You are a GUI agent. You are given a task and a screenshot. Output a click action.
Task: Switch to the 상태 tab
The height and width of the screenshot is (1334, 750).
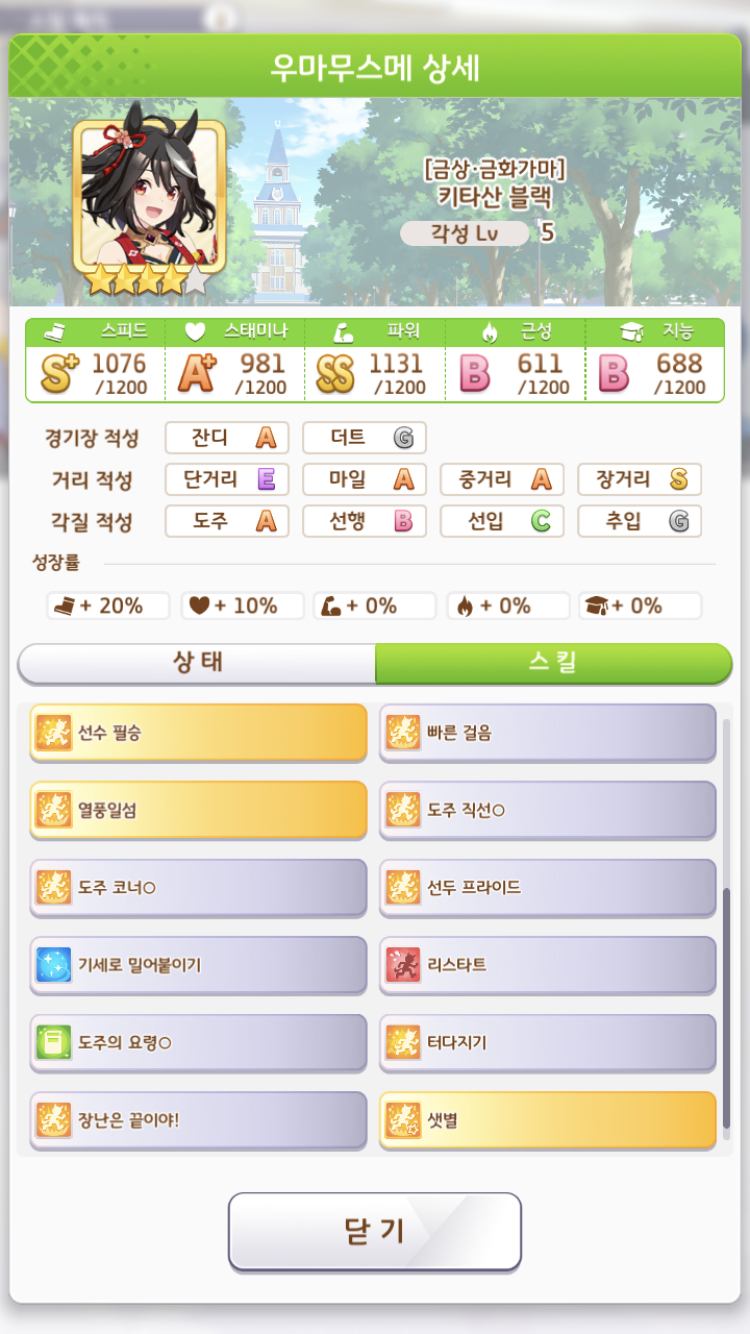tap(197, 663)
